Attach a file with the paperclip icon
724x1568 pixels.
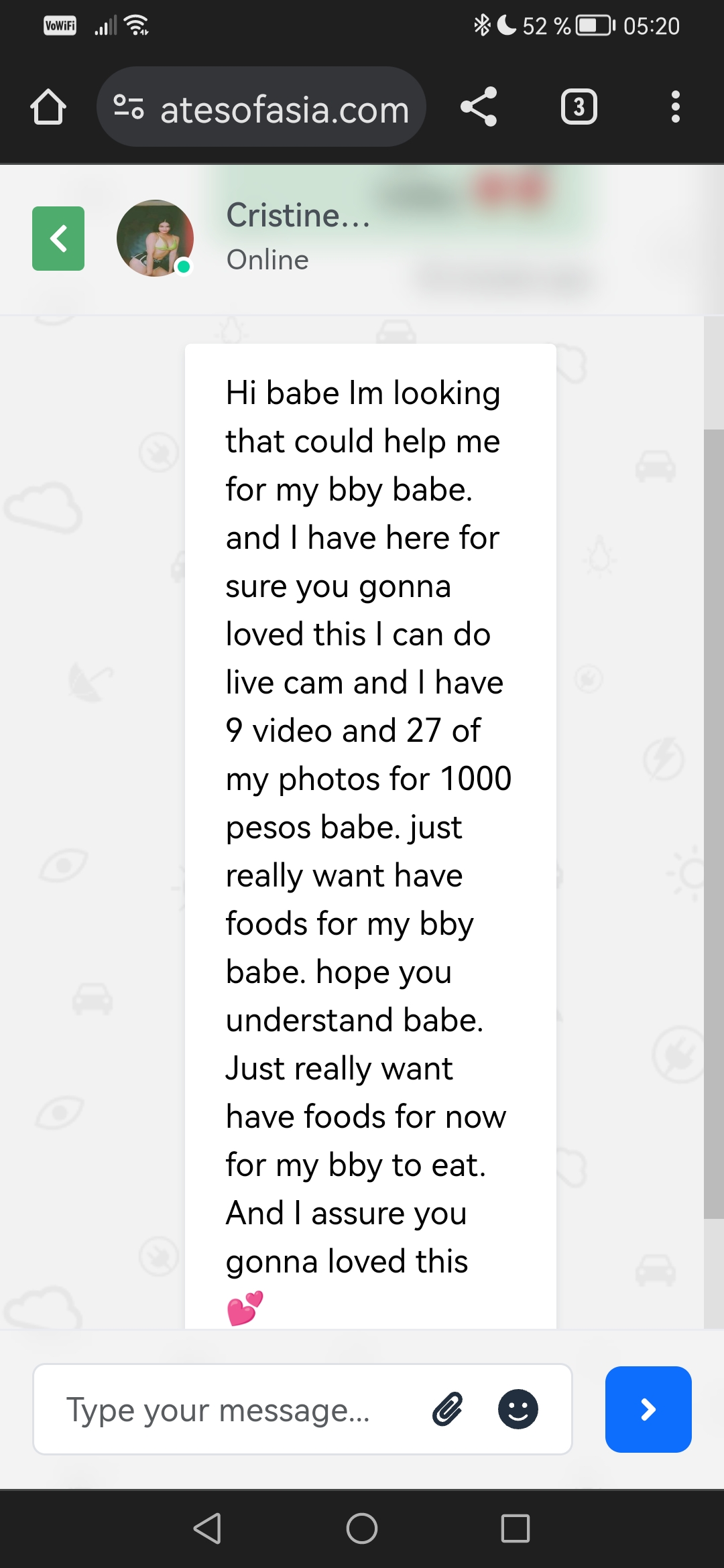coord(447,1410)
